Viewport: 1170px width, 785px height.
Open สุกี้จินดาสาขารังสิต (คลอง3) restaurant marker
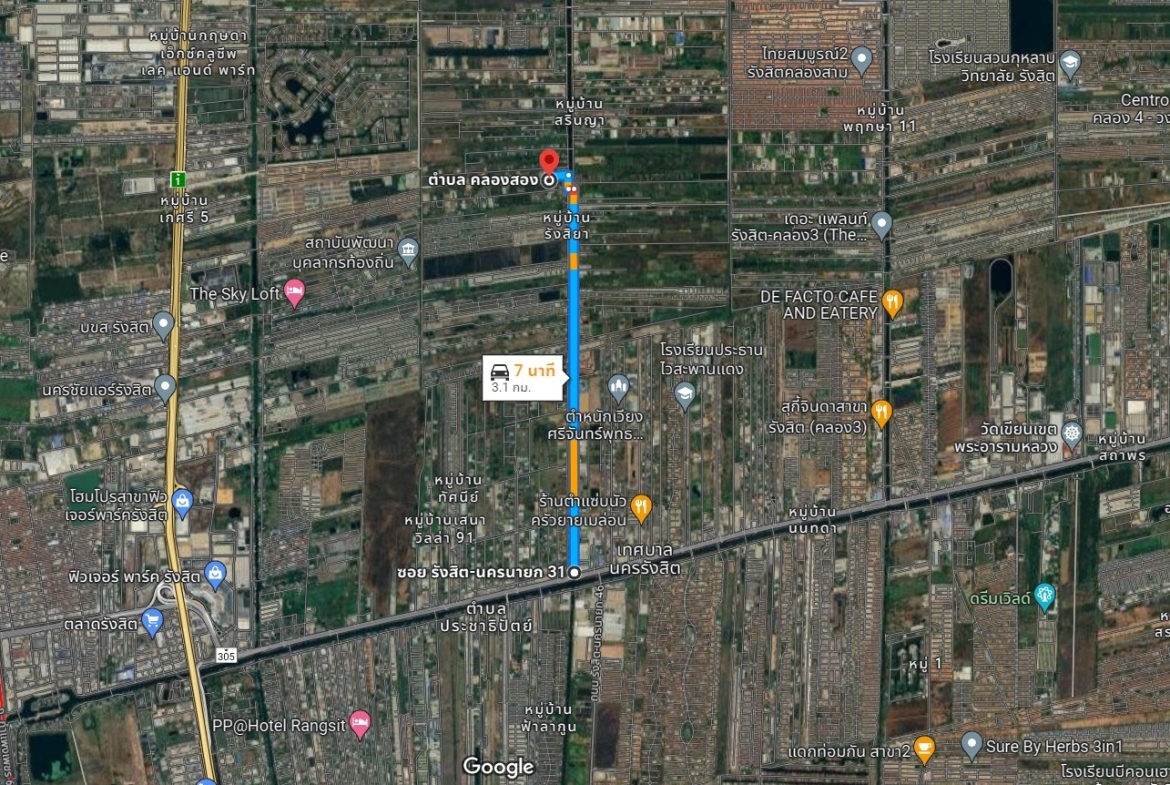(x=881, y=413)
